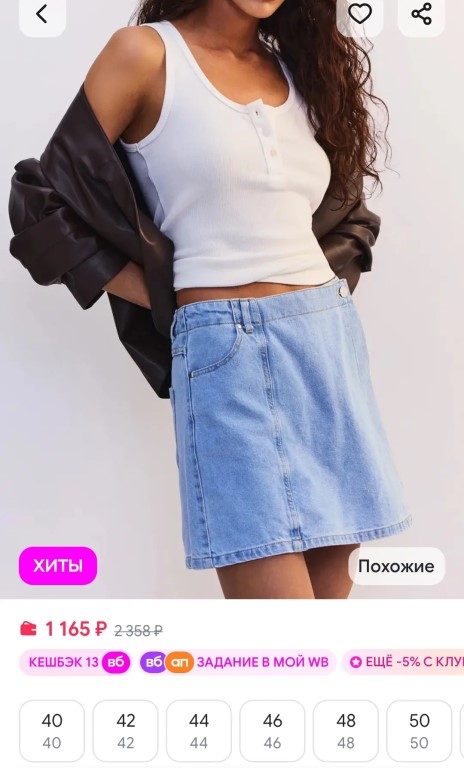Select size 48
464x768 pixels.
tap(346, 731)
